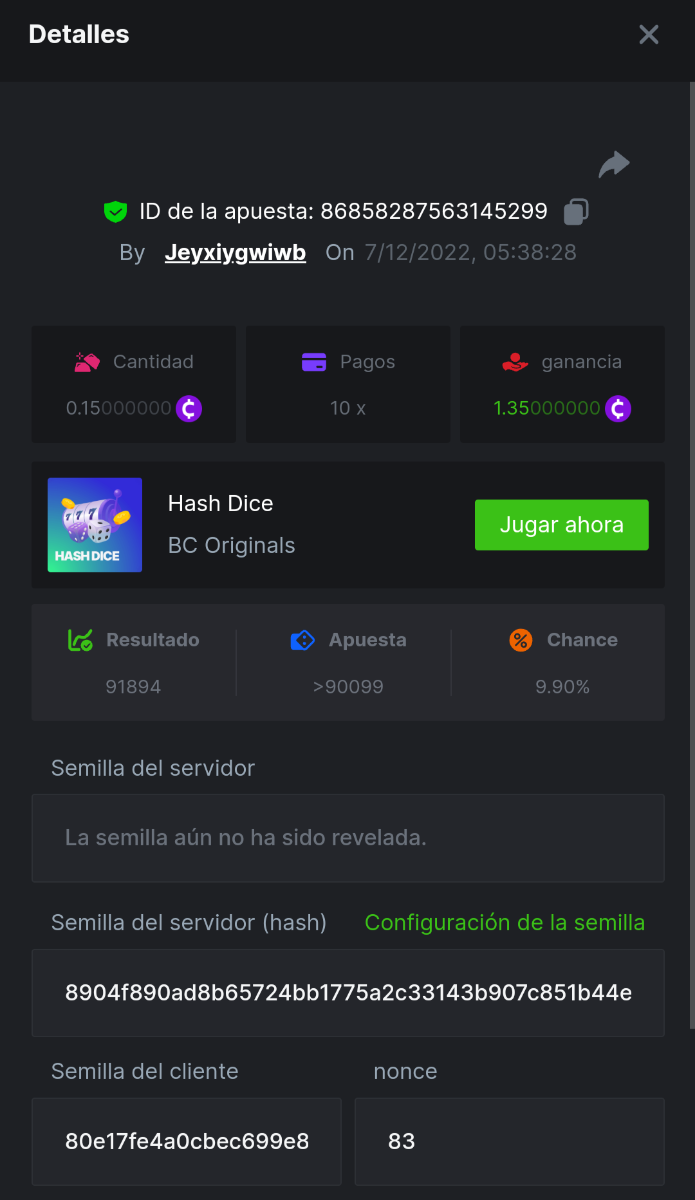This screenshot has height=1200, width=695.
Task: Close the Detalles dialog
Action: click(649, 35)
